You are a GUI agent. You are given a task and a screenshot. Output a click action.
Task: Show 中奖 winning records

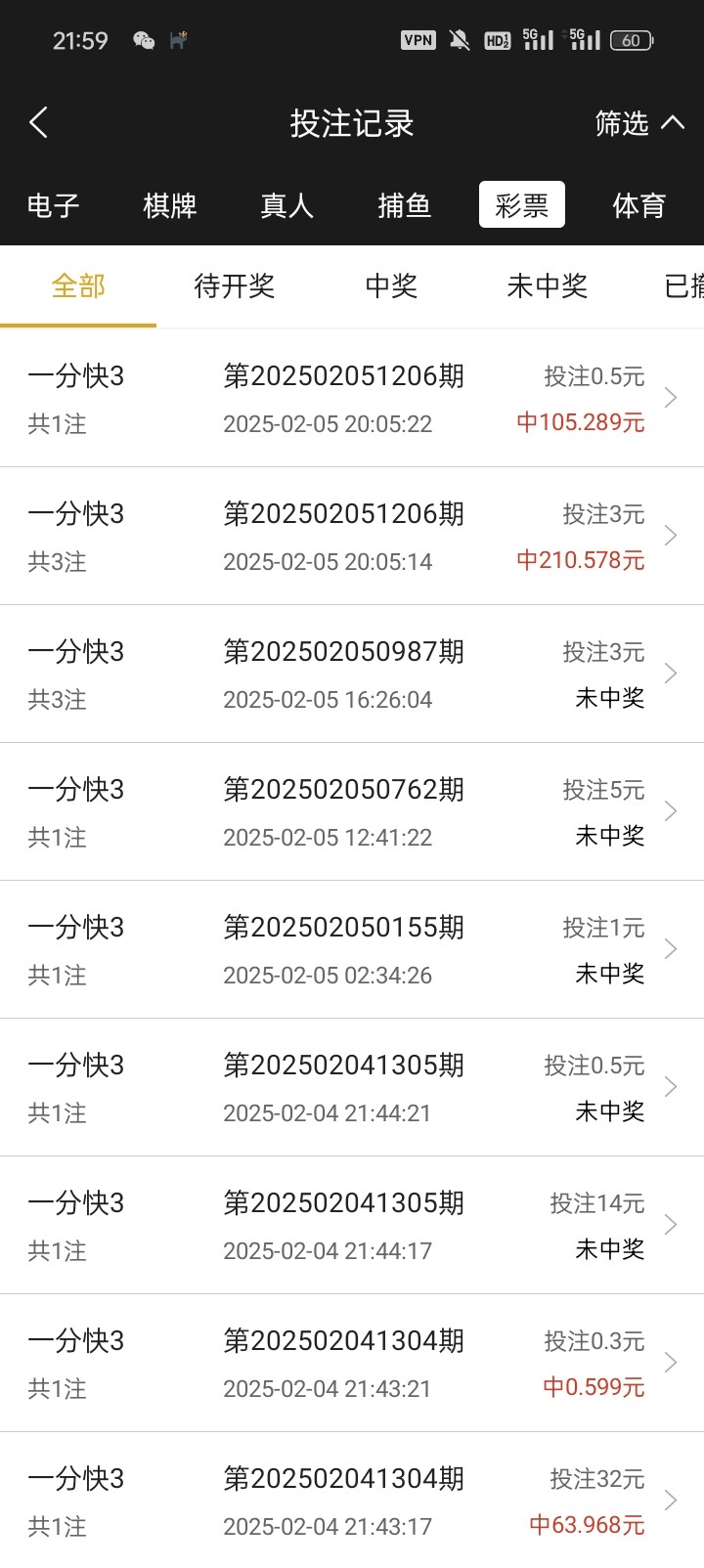[x=391, y=286]
